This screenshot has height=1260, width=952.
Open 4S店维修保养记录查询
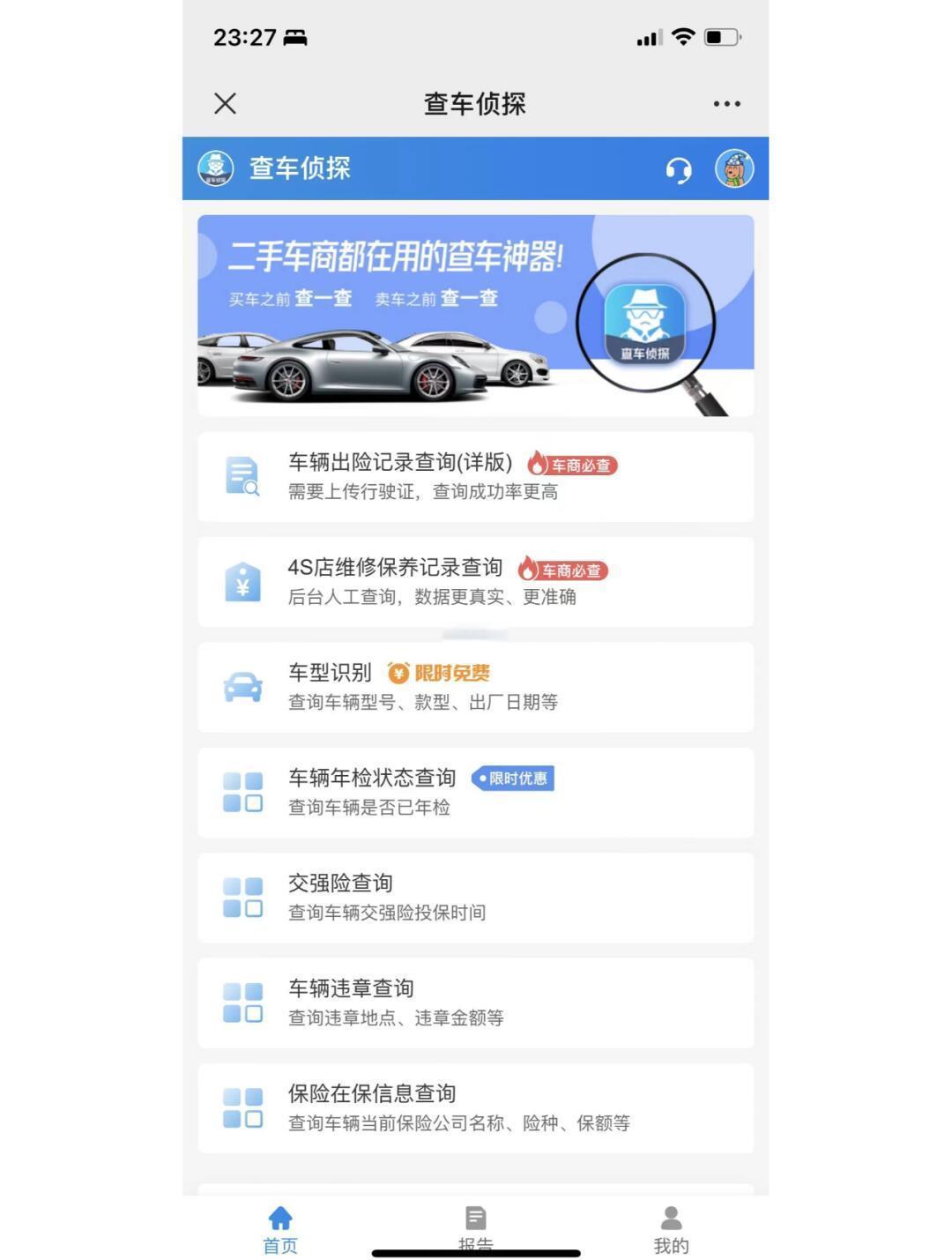tap(475, 582)
